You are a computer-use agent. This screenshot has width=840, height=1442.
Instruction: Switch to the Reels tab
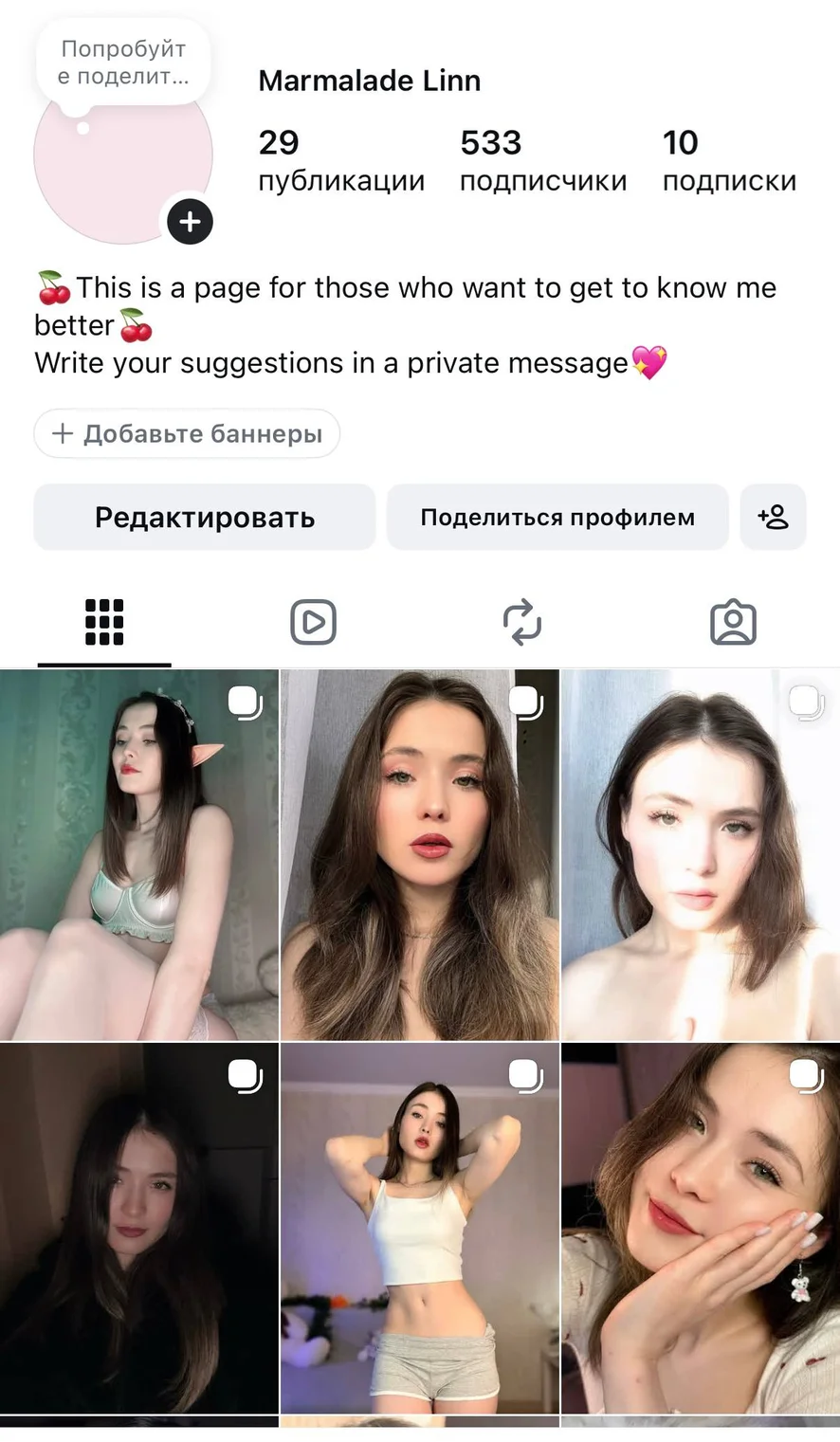tap(314, 623)
